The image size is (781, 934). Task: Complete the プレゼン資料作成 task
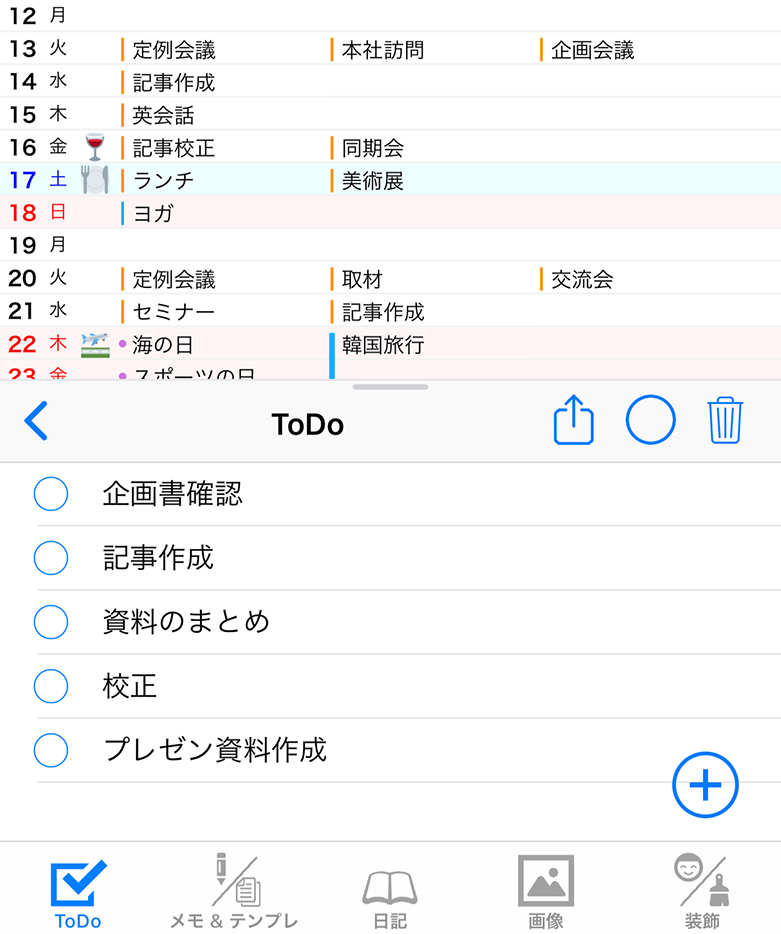(x=51, y=750)
